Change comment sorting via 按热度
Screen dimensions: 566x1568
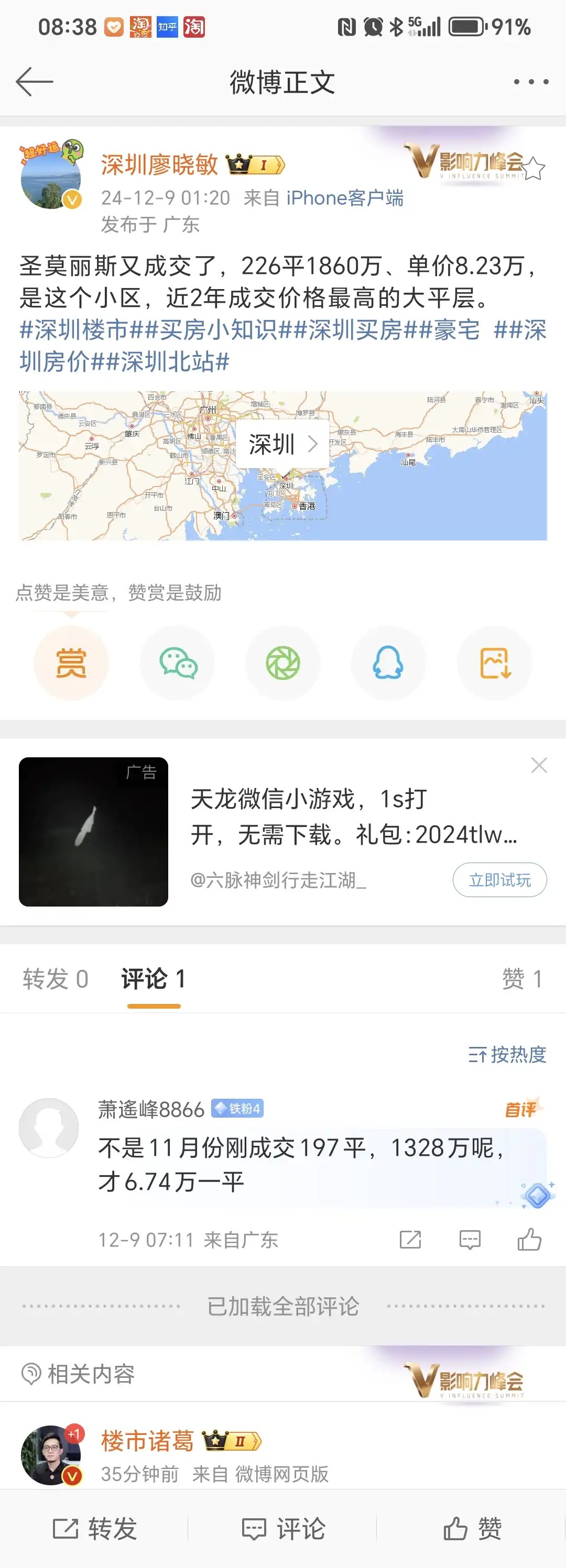(x=507, y=1054)
